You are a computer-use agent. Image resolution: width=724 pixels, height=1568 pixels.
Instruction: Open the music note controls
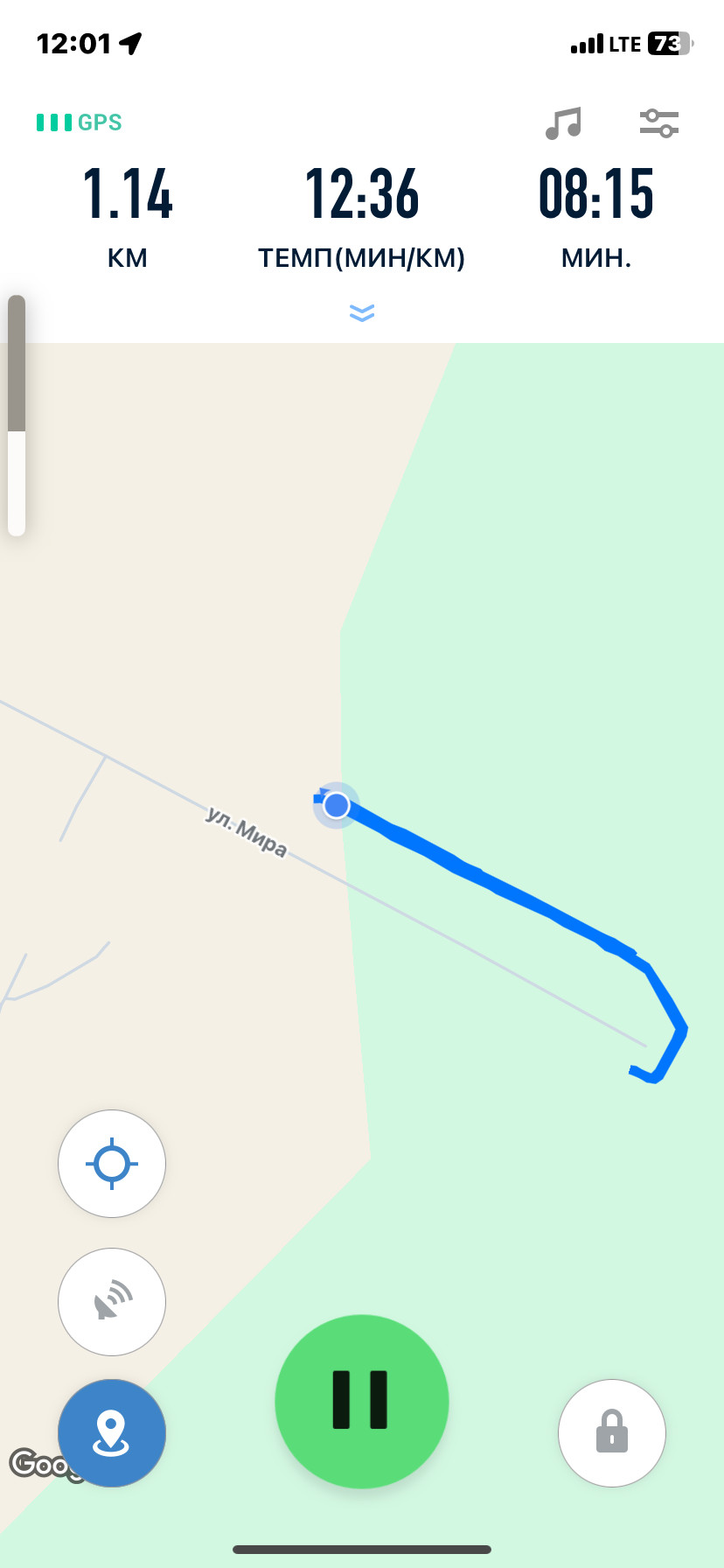[563, 123]
